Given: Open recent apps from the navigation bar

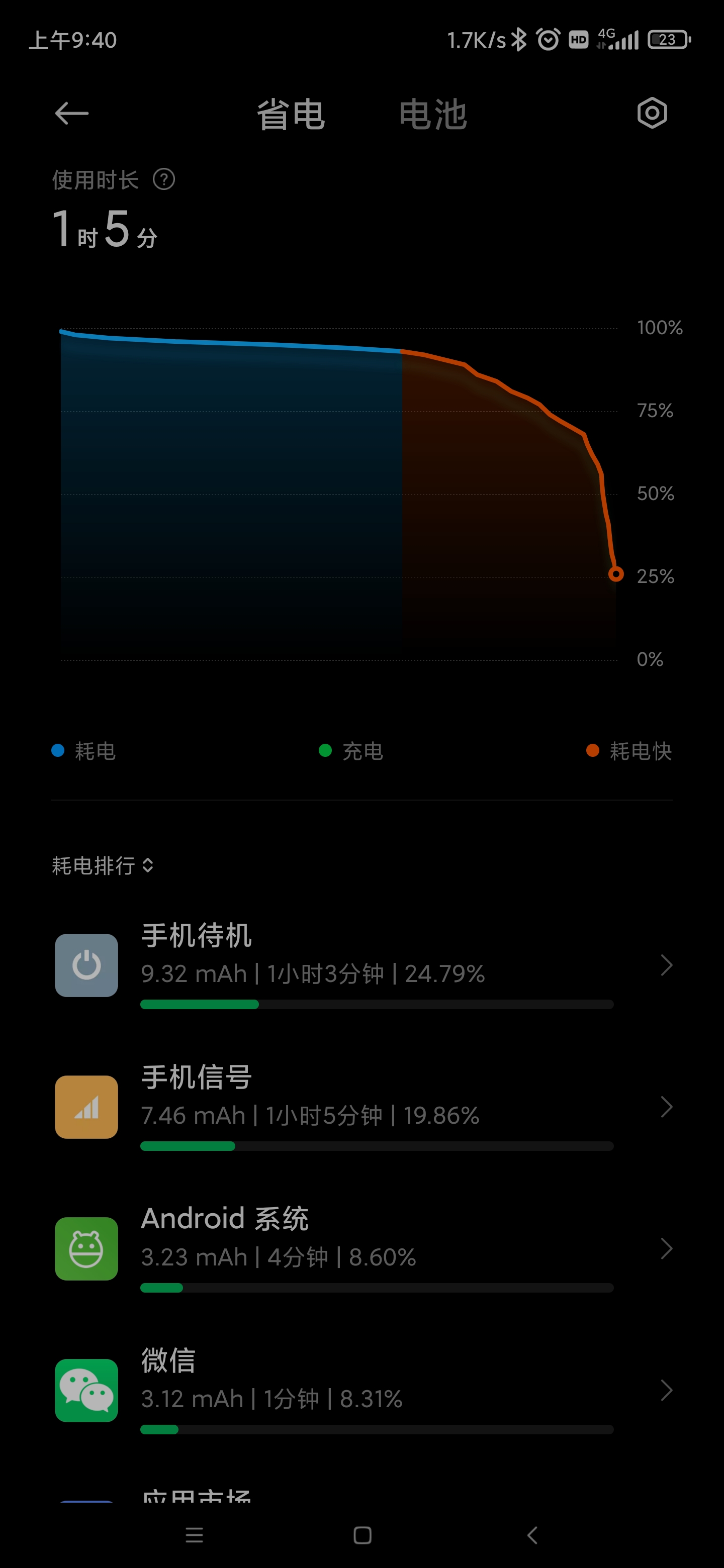Looking at the screenshot, I should [x=194, y=1535].
